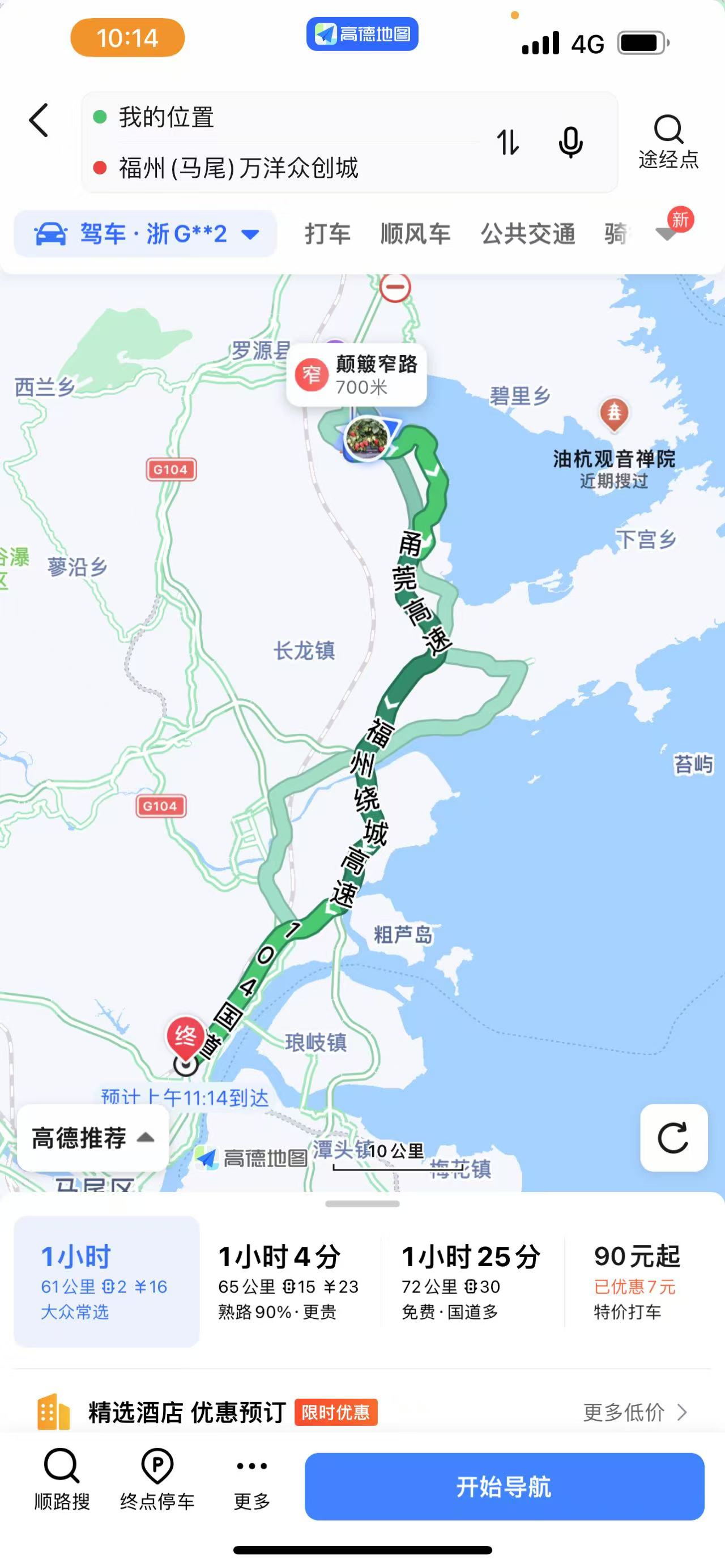The image size is (725, 1568).
Task: Select the 1小时 61公里 route
Action: tap(106, 1281)
